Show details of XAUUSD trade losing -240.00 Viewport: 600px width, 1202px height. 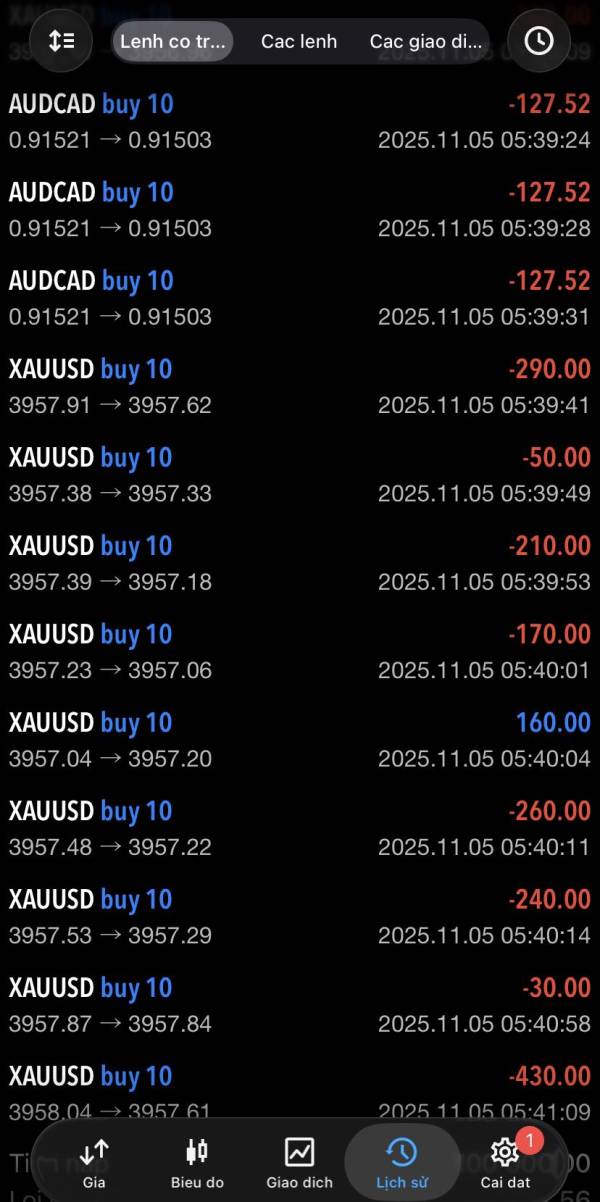point(300,916)
